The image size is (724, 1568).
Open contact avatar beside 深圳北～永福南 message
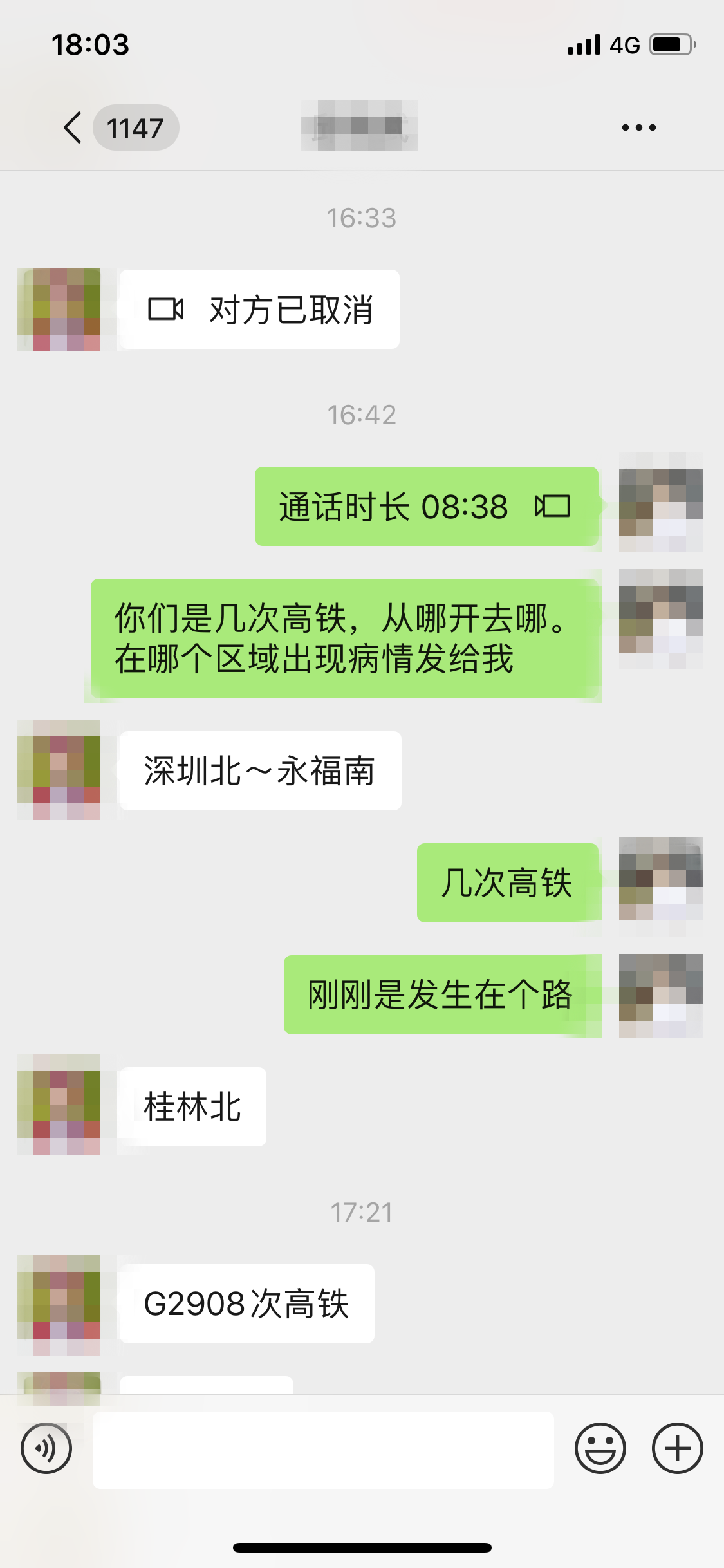[59, 770]
